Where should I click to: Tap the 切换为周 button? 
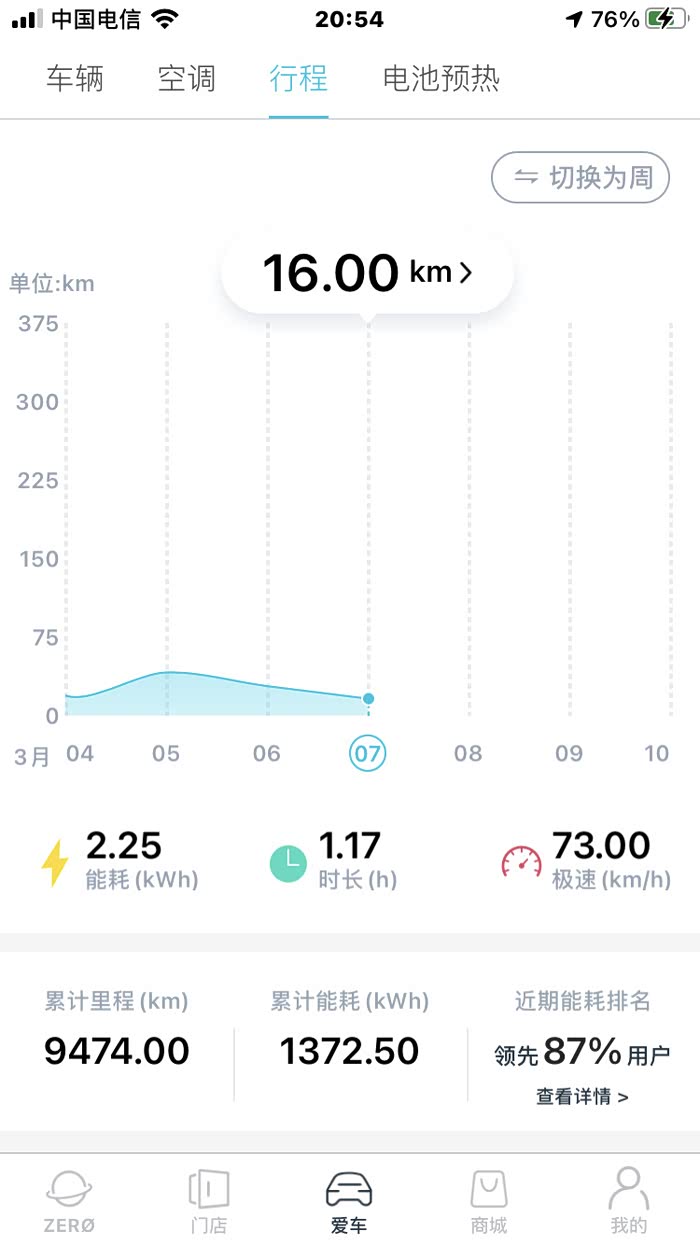(580, 178)
